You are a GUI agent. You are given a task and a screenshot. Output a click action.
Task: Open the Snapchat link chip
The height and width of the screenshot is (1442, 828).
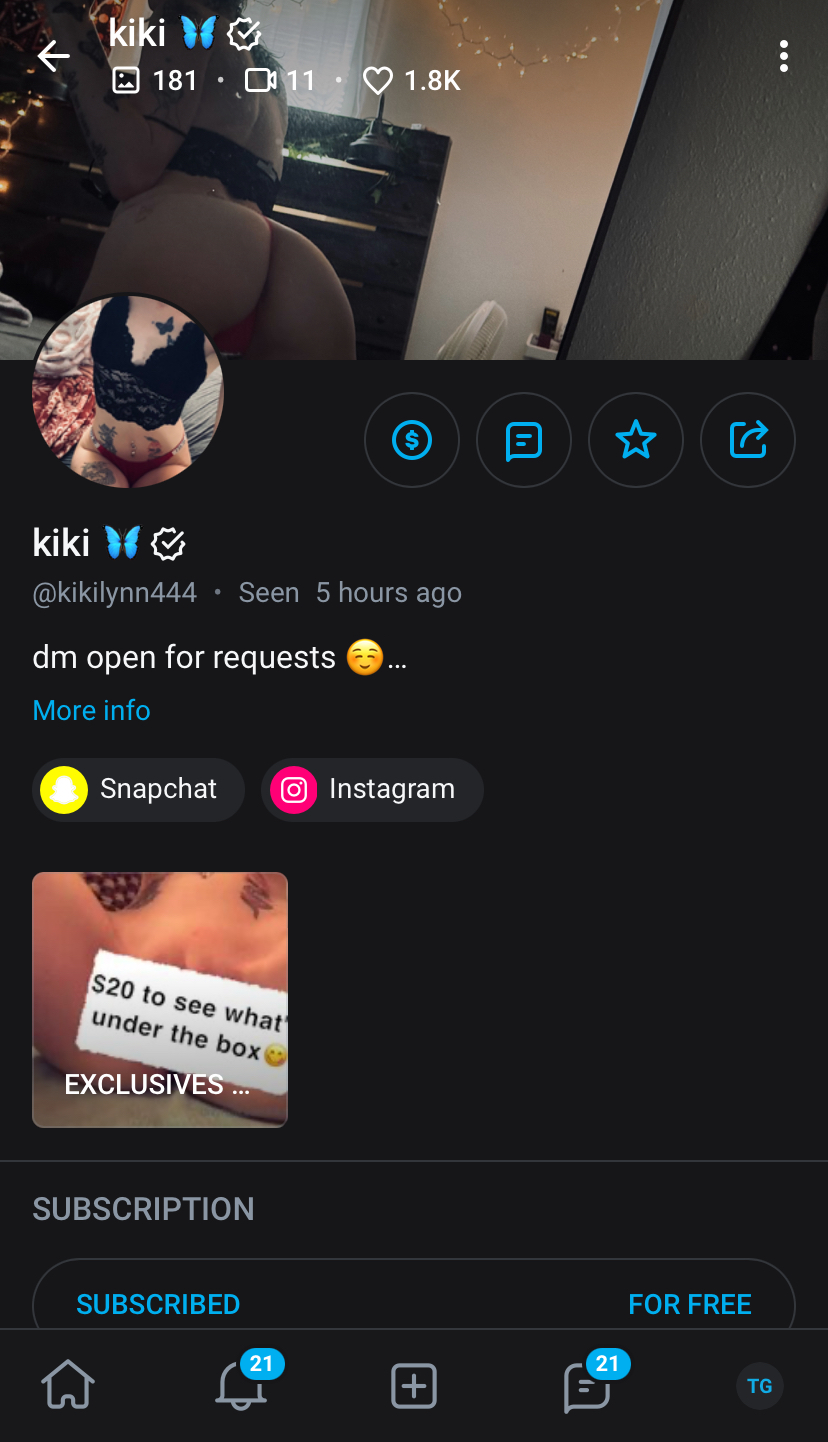138,789
